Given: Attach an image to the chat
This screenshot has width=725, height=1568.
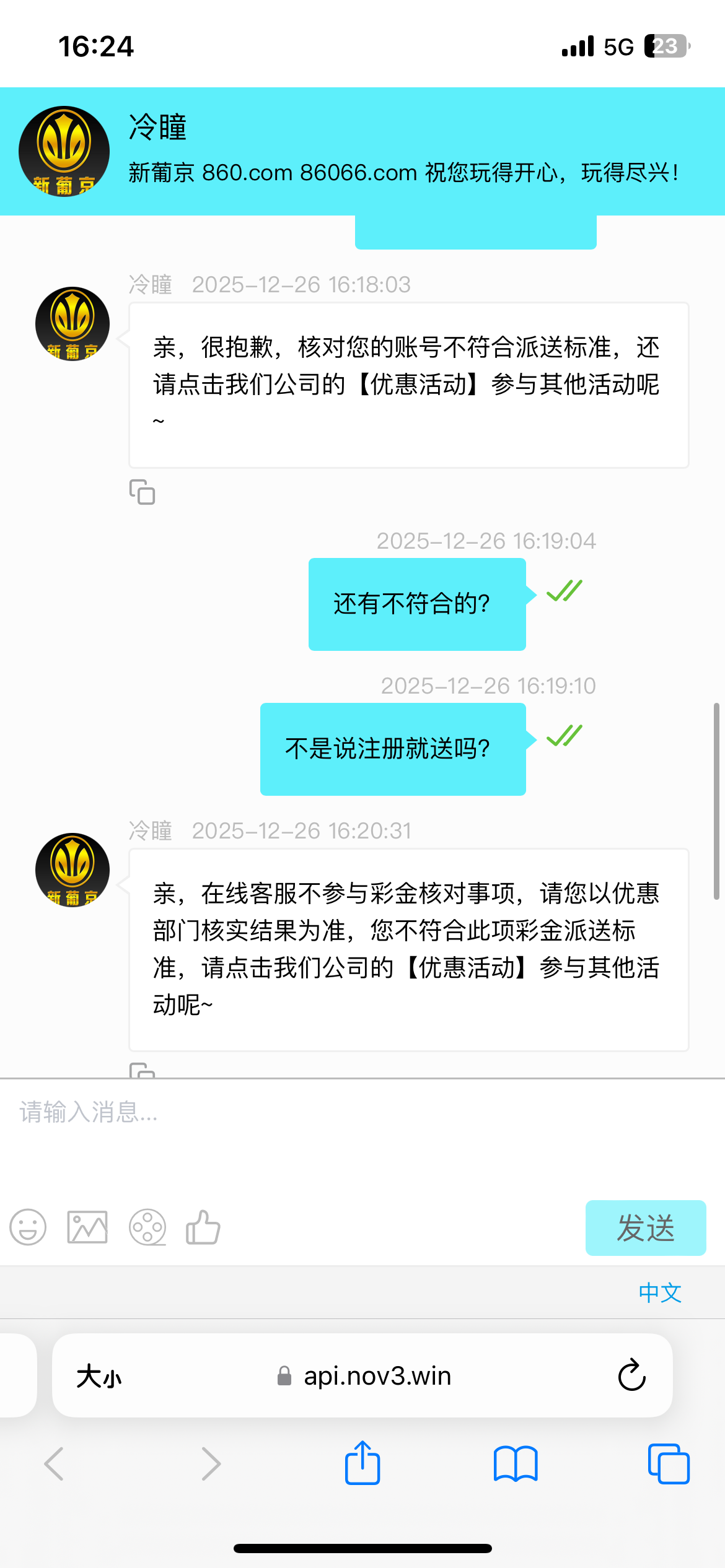Looking at the screenshot, I should 87,1227.
